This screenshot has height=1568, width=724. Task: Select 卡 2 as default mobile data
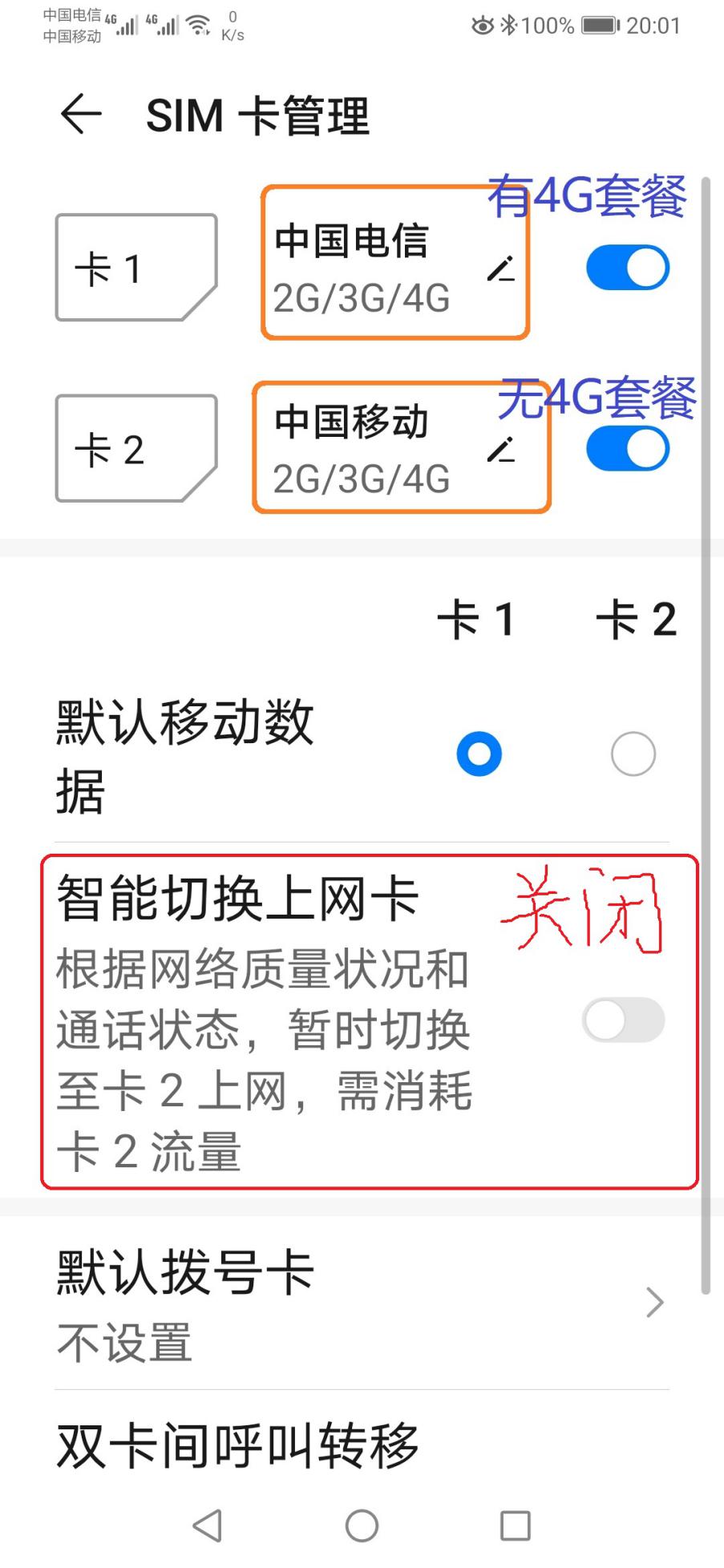(633, 753)
